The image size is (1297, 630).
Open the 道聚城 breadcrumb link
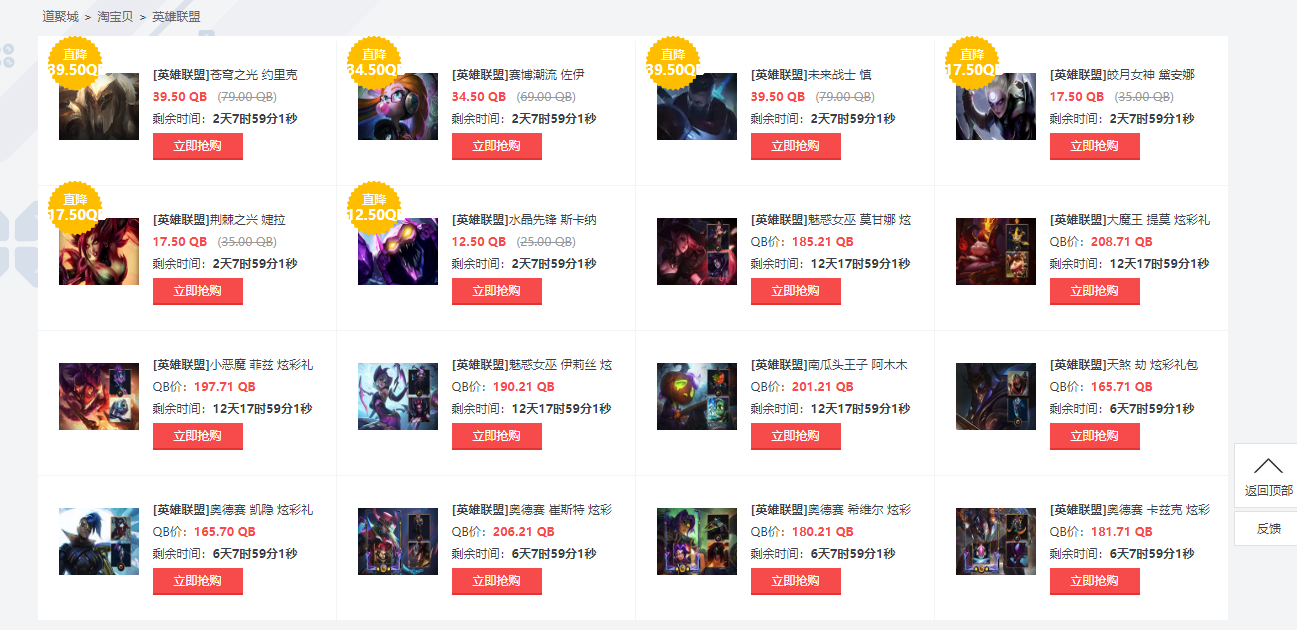click(x=60, y=17)
